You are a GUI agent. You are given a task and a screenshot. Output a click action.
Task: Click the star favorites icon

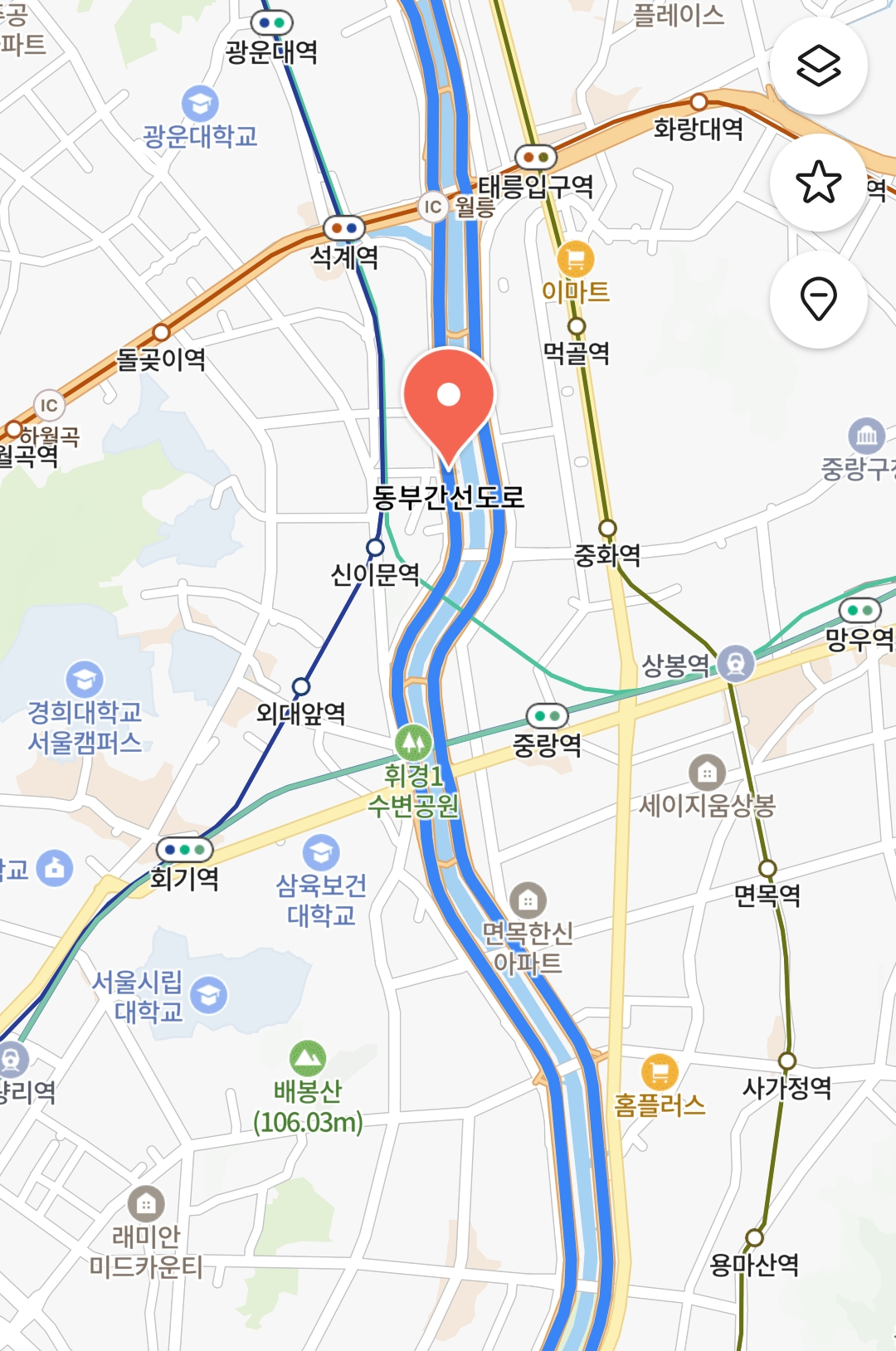point(820,184)
